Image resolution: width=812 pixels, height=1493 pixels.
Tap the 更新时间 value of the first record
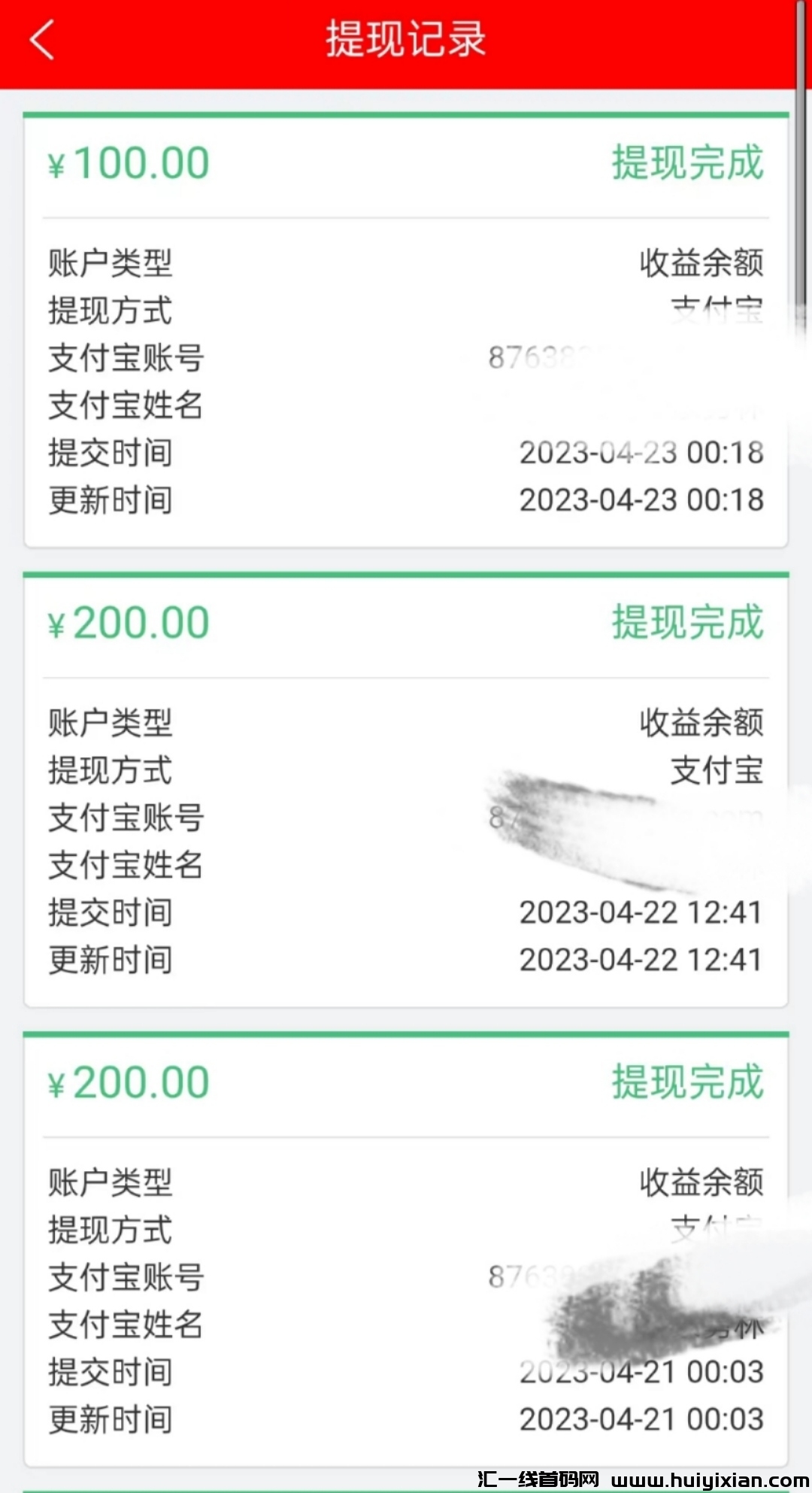642,499
